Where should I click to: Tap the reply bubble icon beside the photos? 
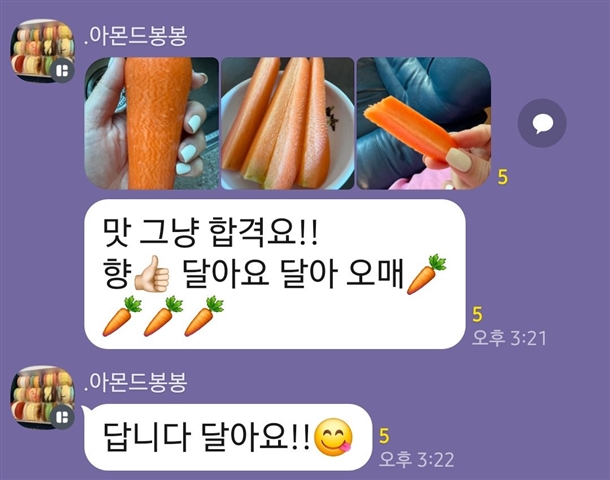(542, 123)
